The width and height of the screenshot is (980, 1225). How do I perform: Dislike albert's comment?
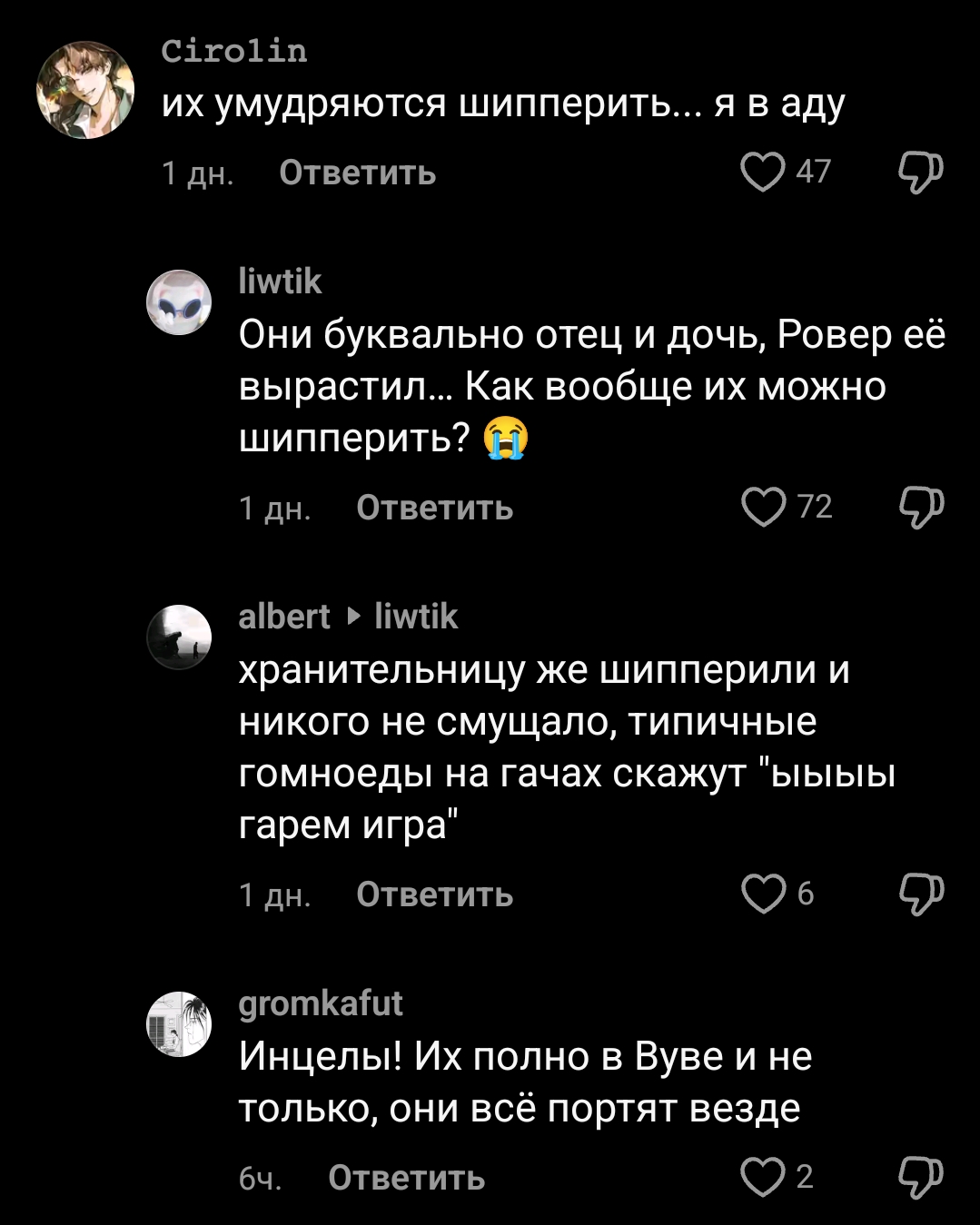click(921, 894)
